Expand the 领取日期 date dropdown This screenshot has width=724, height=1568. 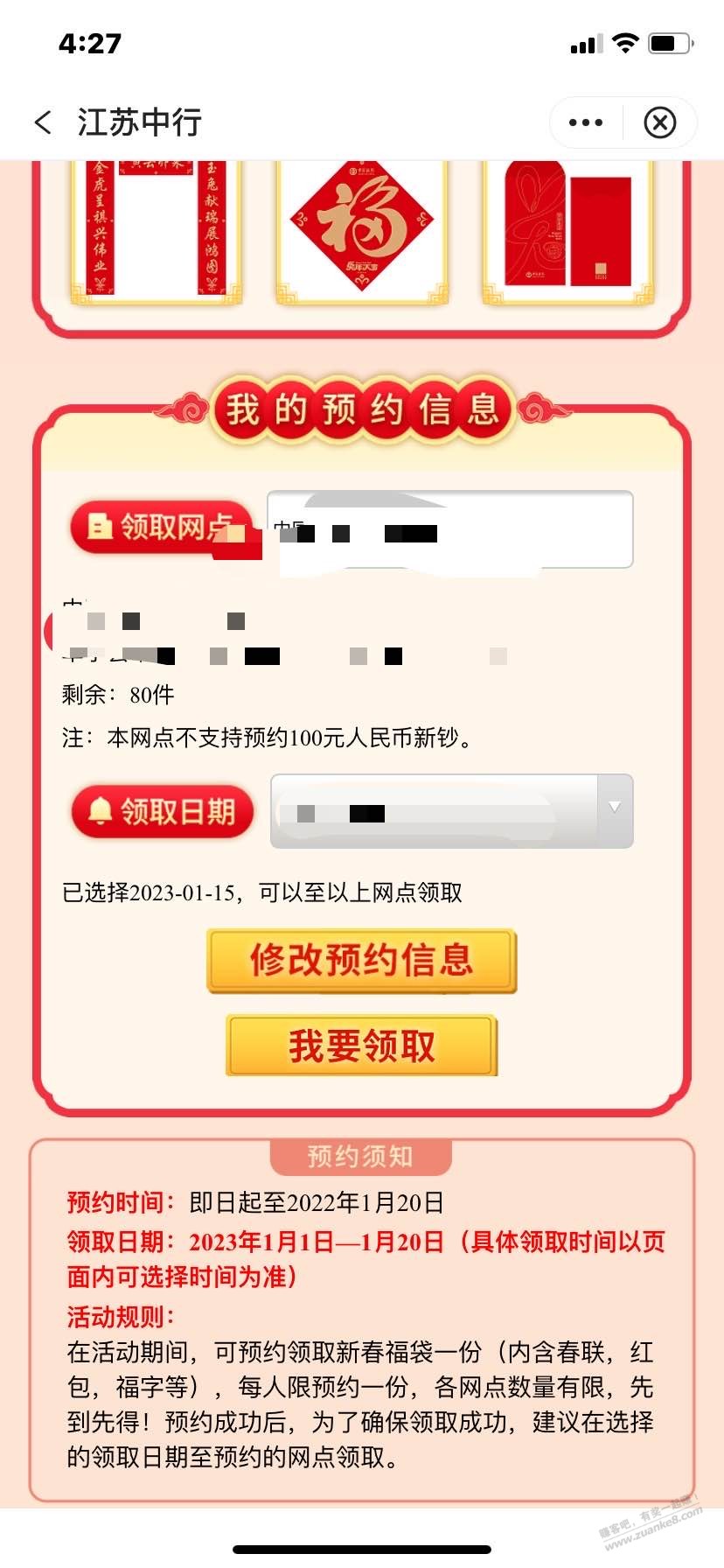coord(615,810)
